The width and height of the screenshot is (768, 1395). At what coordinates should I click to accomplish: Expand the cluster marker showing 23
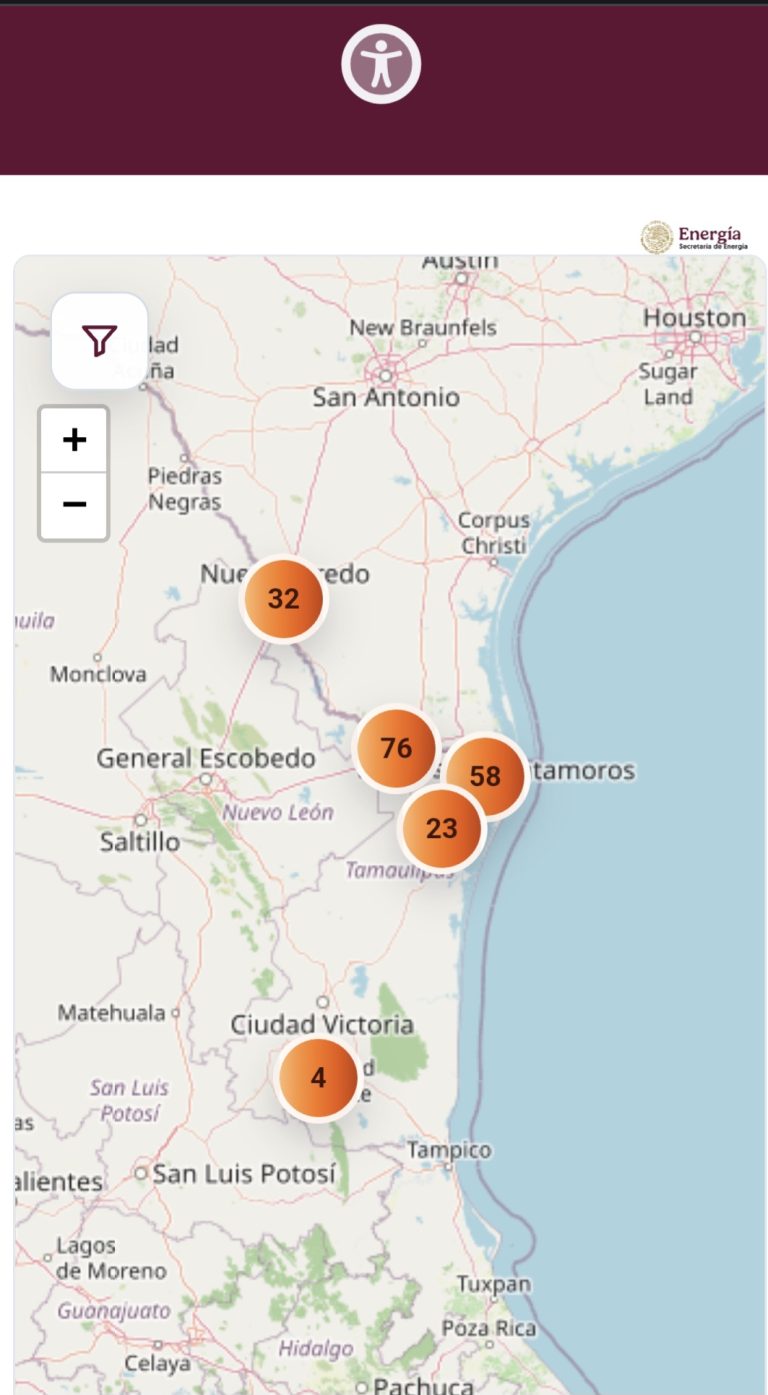[x=442, y=828]
